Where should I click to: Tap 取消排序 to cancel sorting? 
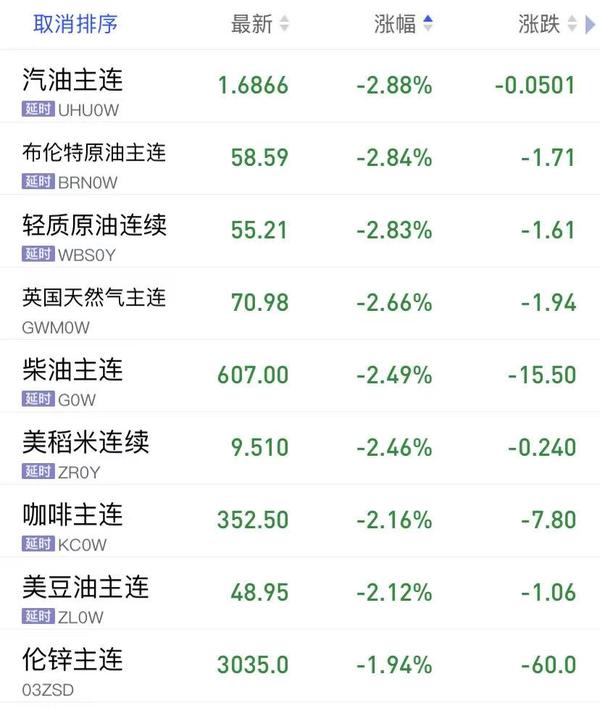tap(75, 24)
